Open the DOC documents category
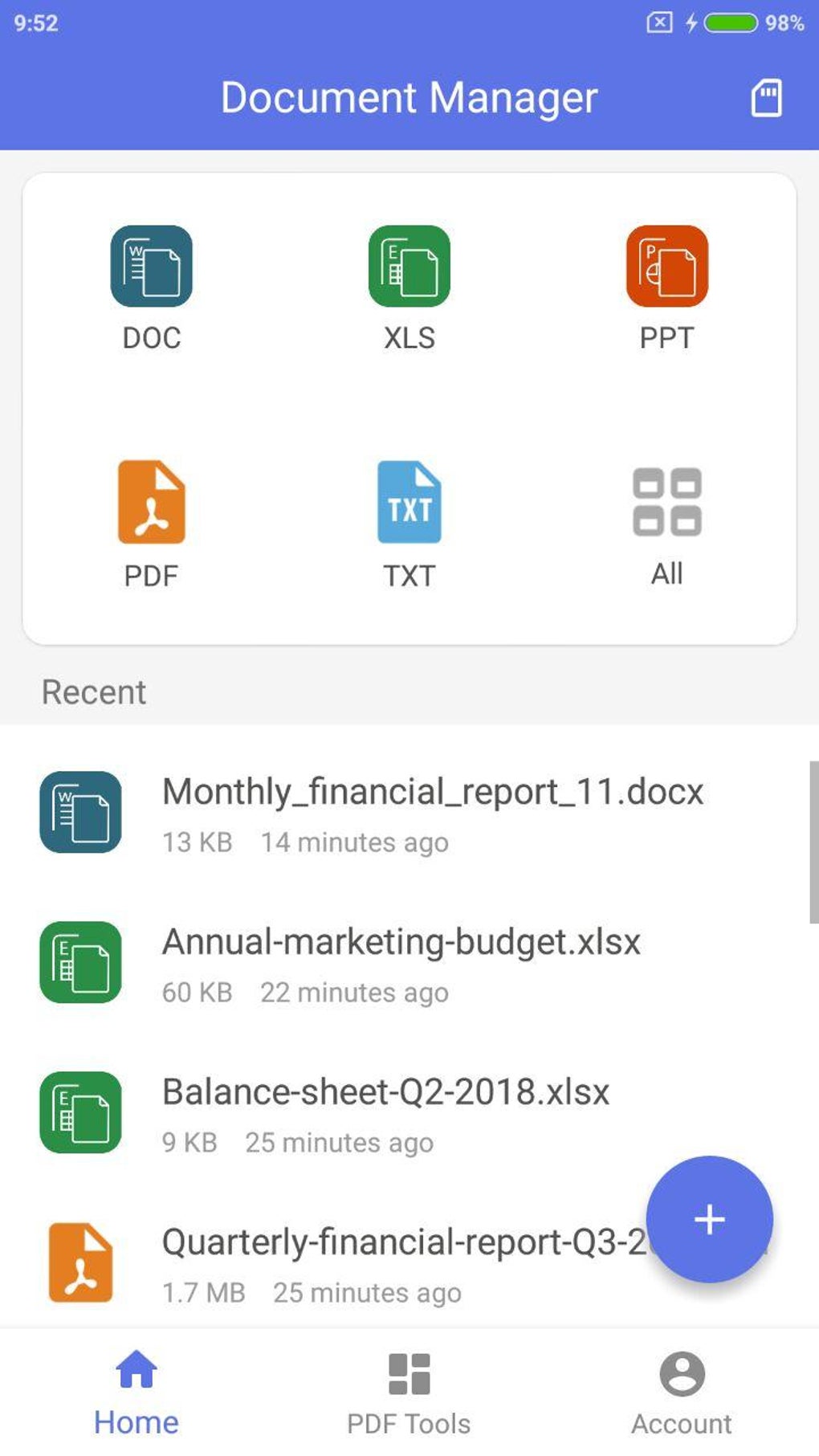819x1456 pixels. point(153,268)
